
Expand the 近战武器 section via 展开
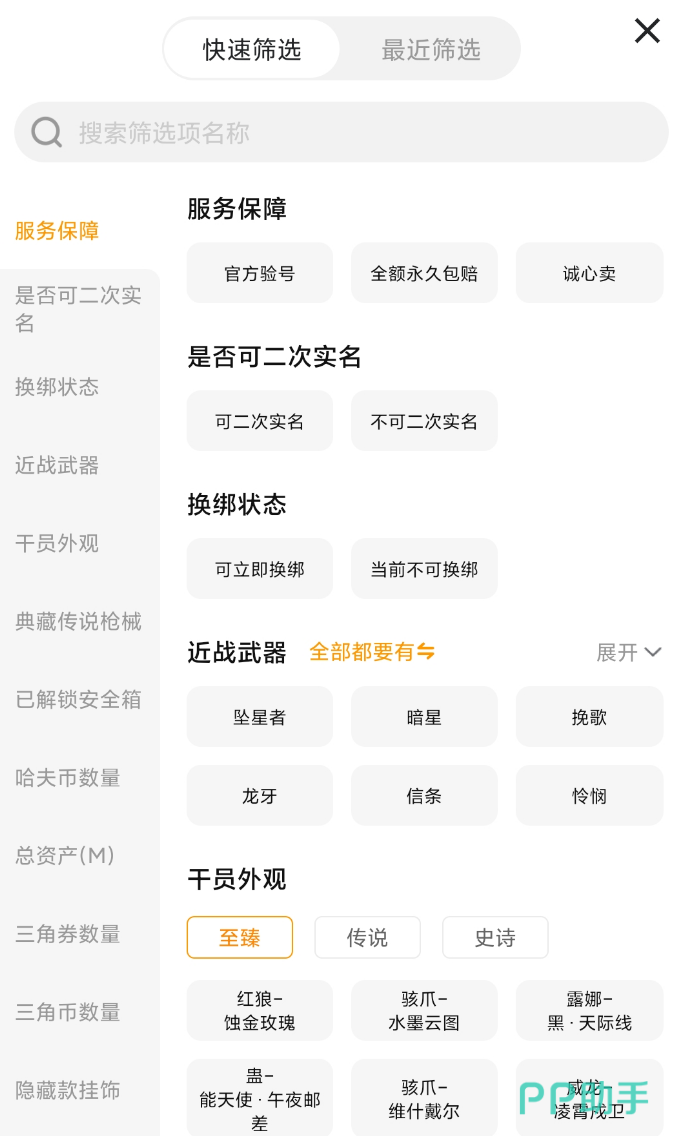(x=628, y=652)
